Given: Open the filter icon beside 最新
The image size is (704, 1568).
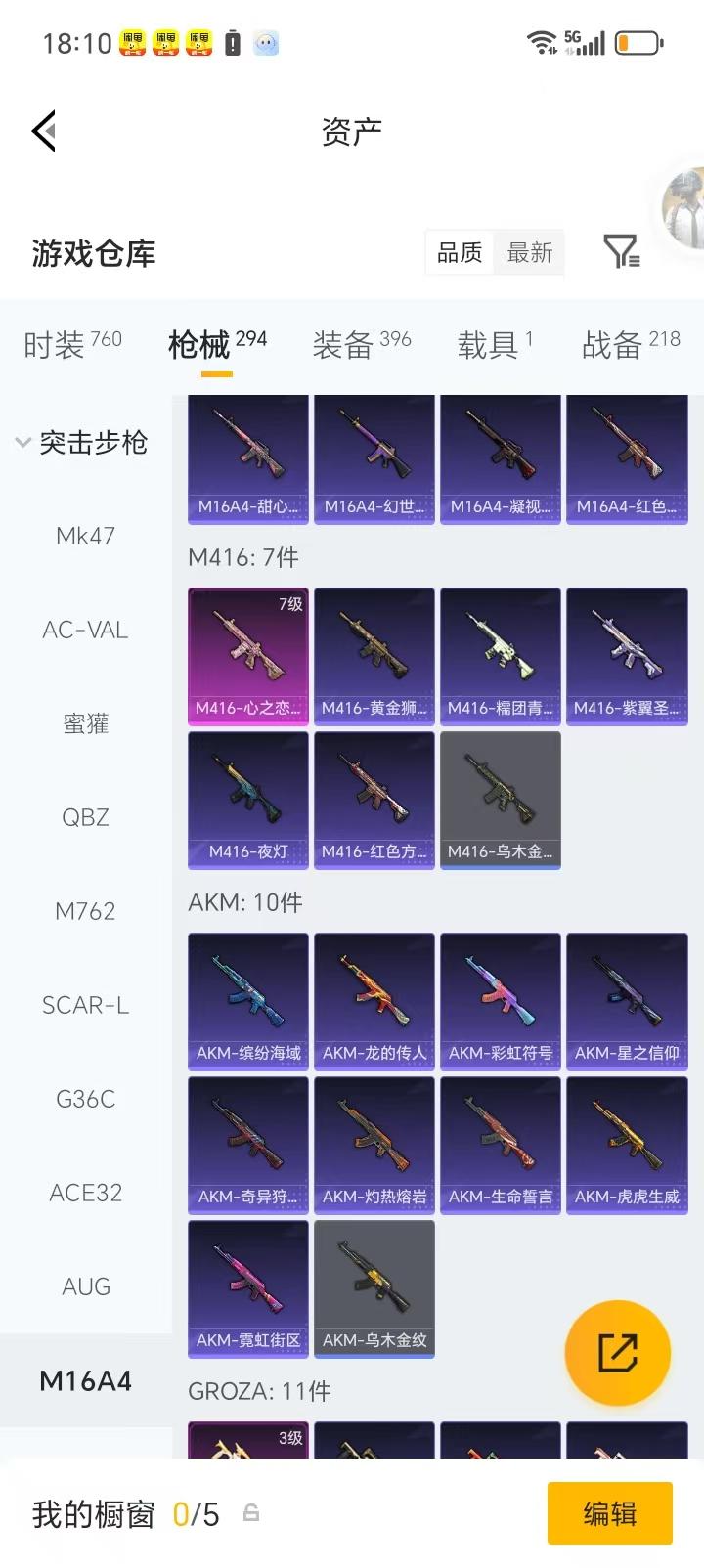Looking at the screenshot, I should coord(621,252).
